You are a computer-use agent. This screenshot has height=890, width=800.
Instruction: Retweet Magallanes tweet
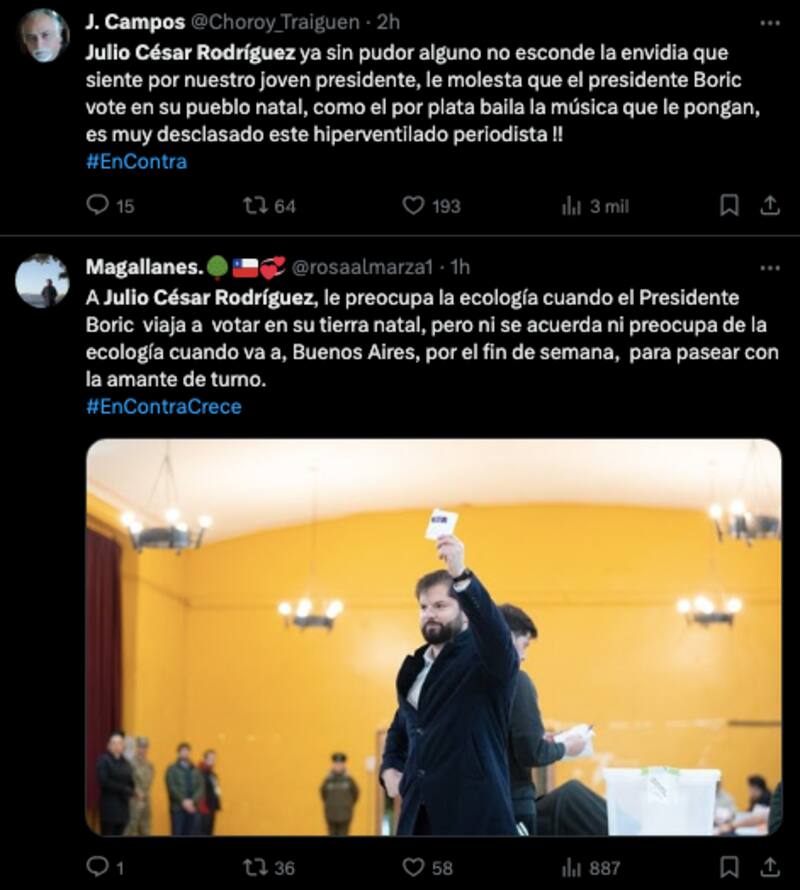point(254,866)
